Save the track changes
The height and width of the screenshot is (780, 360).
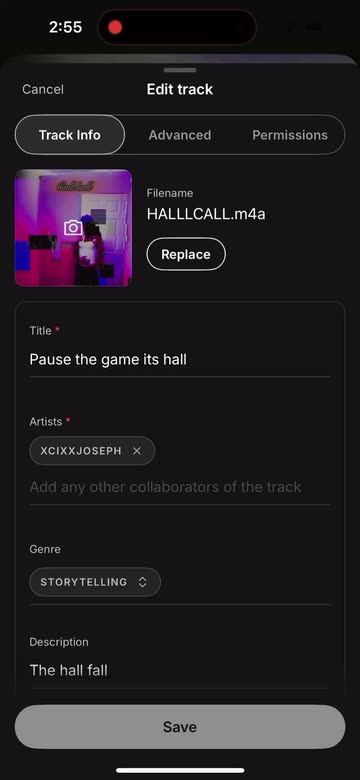click(180, 727)
